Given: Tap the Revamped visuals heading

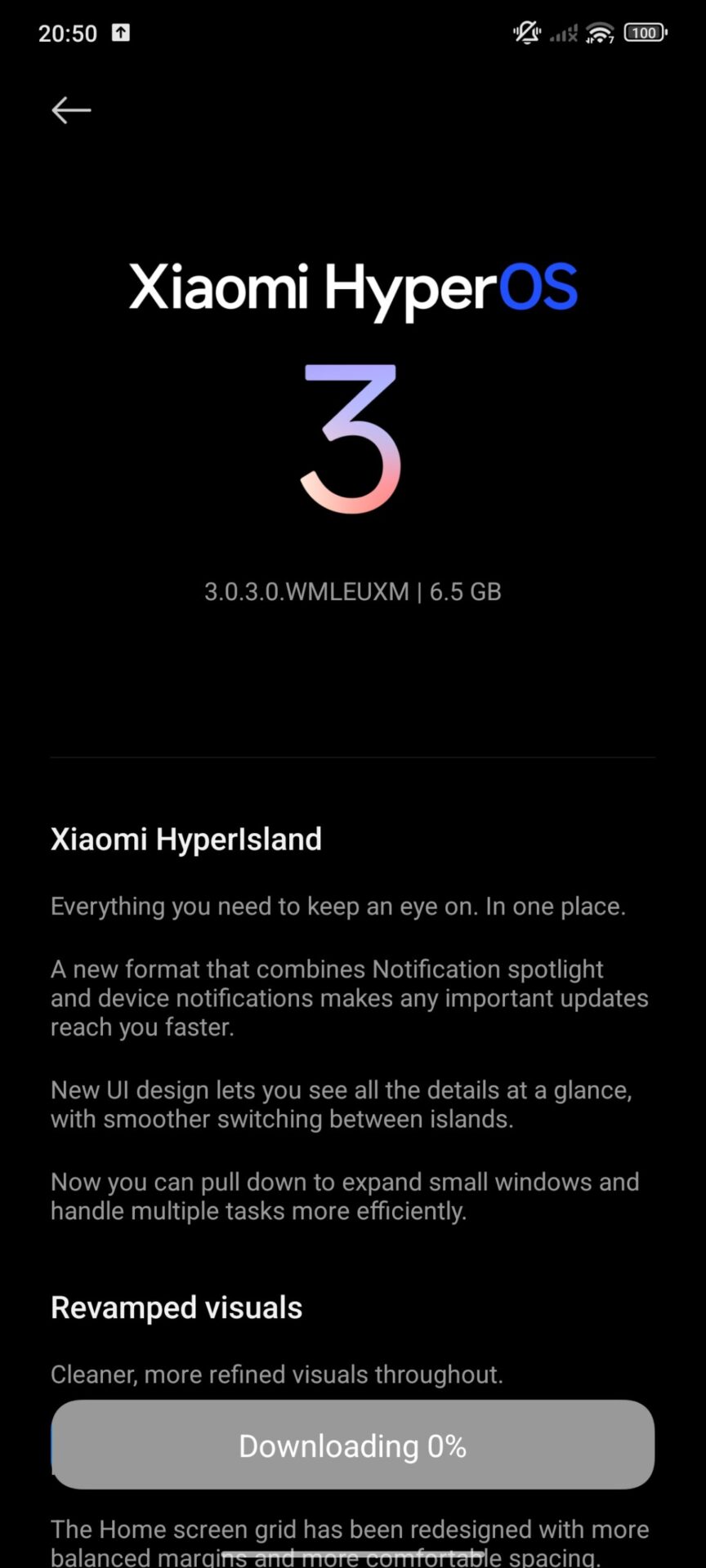Looking at the screenshot, I should coord(176,1307).
